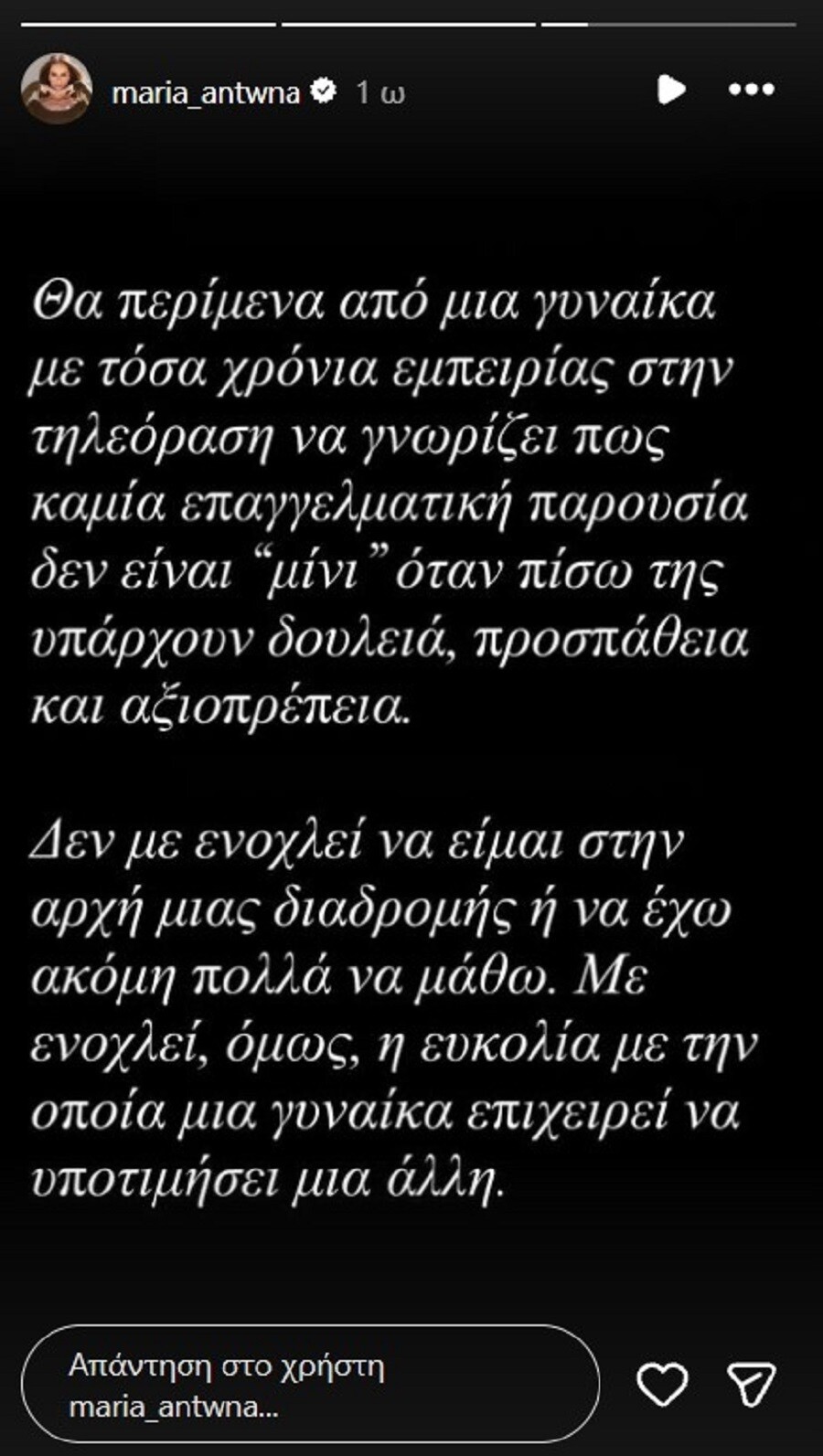Viewport: 823px width, 1456px height.
Task: Tap the reply field to maria_antwna
Action: pos(310,1387)
